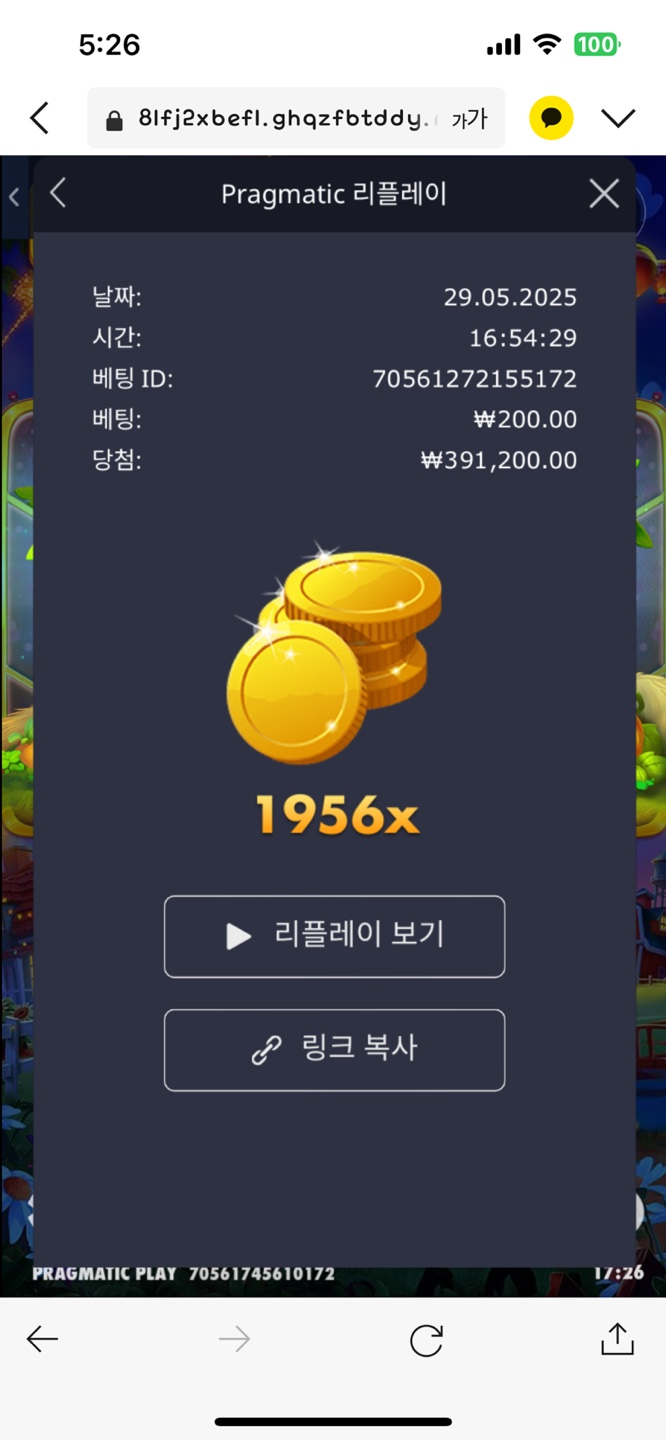Close the Pragmatic 리플레이 dialog
Image resolution: width=666 pixels, height=1440 pixels.
[x=604, y=194]
